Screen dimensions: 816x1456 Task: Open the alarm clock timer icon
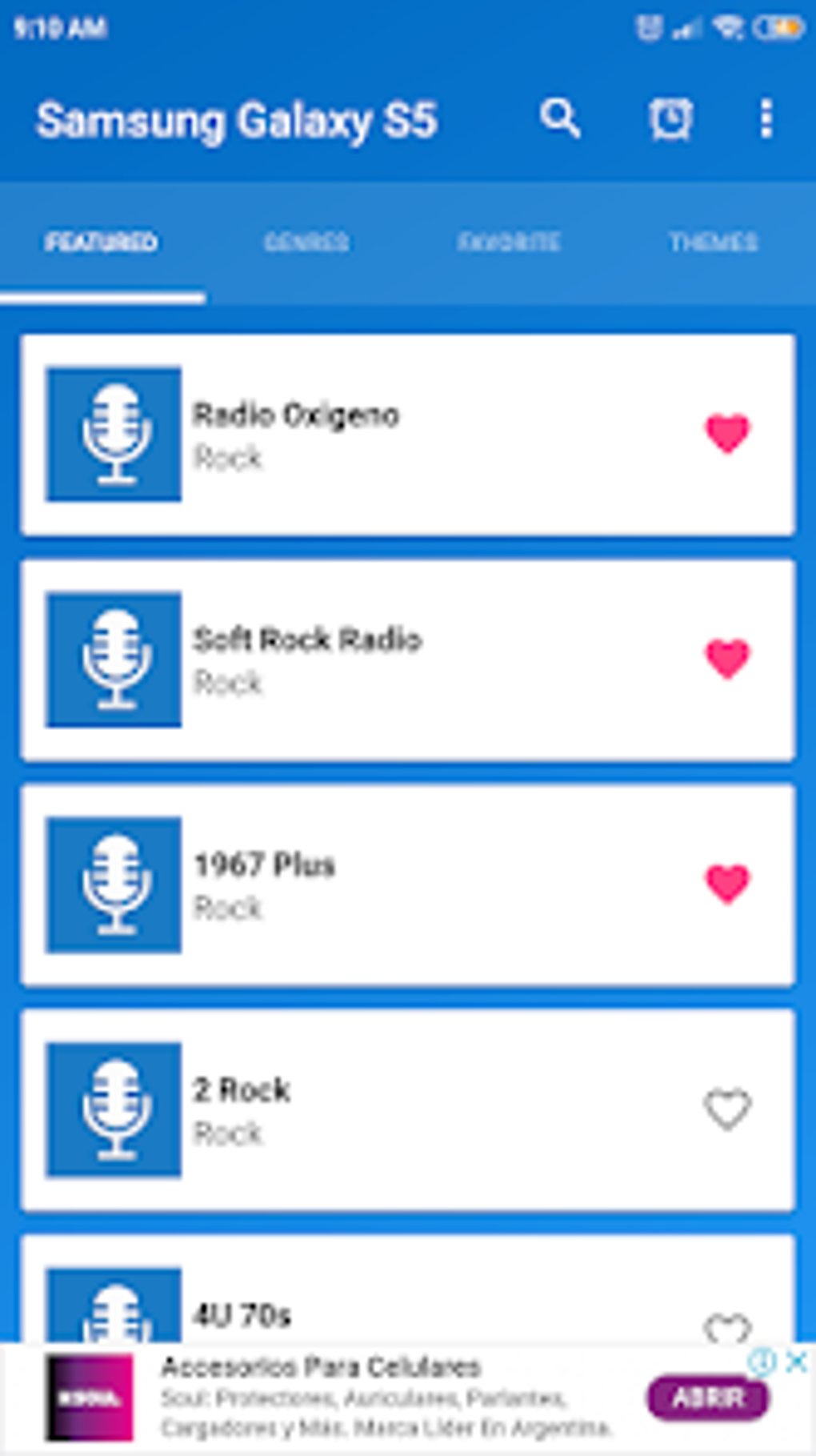(x=670, y=120)
